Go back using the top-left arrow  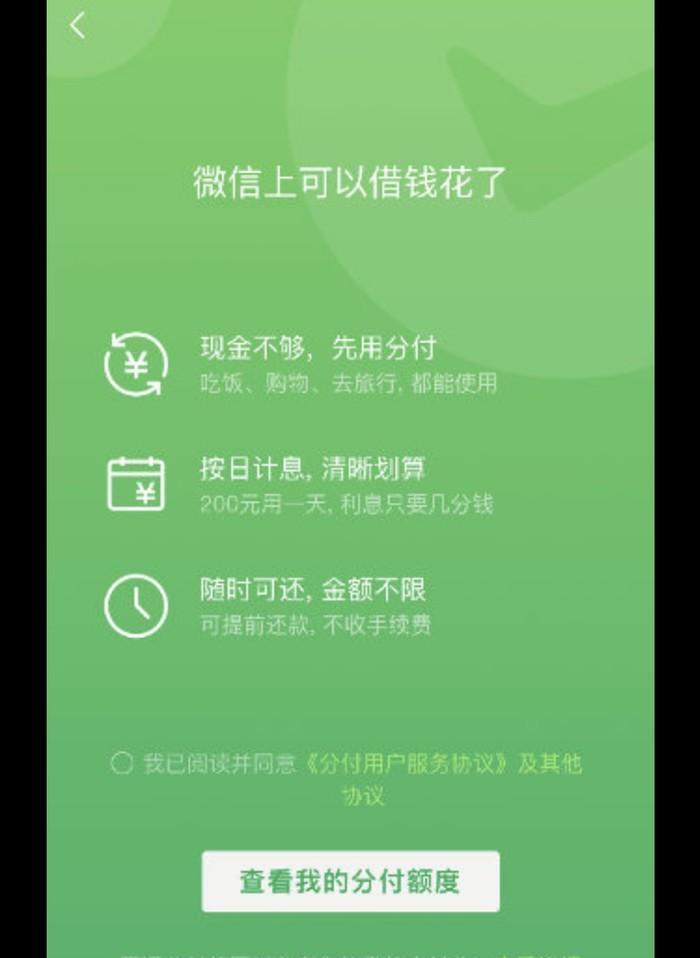pos(78,26)
